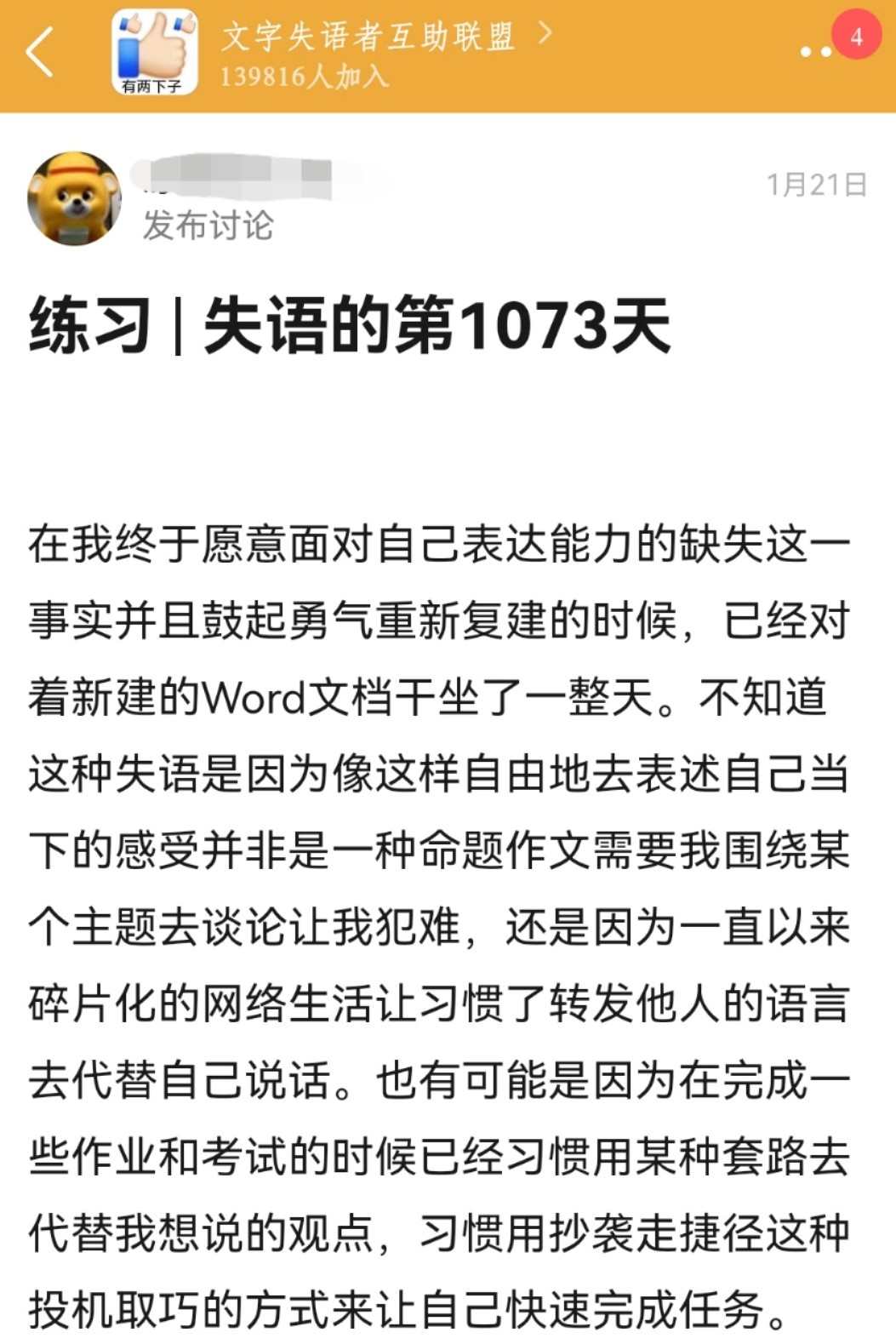Screen dimensions: 896x1344
Task: Open the more options menu with badge
Action: click(x=816, y=51)
